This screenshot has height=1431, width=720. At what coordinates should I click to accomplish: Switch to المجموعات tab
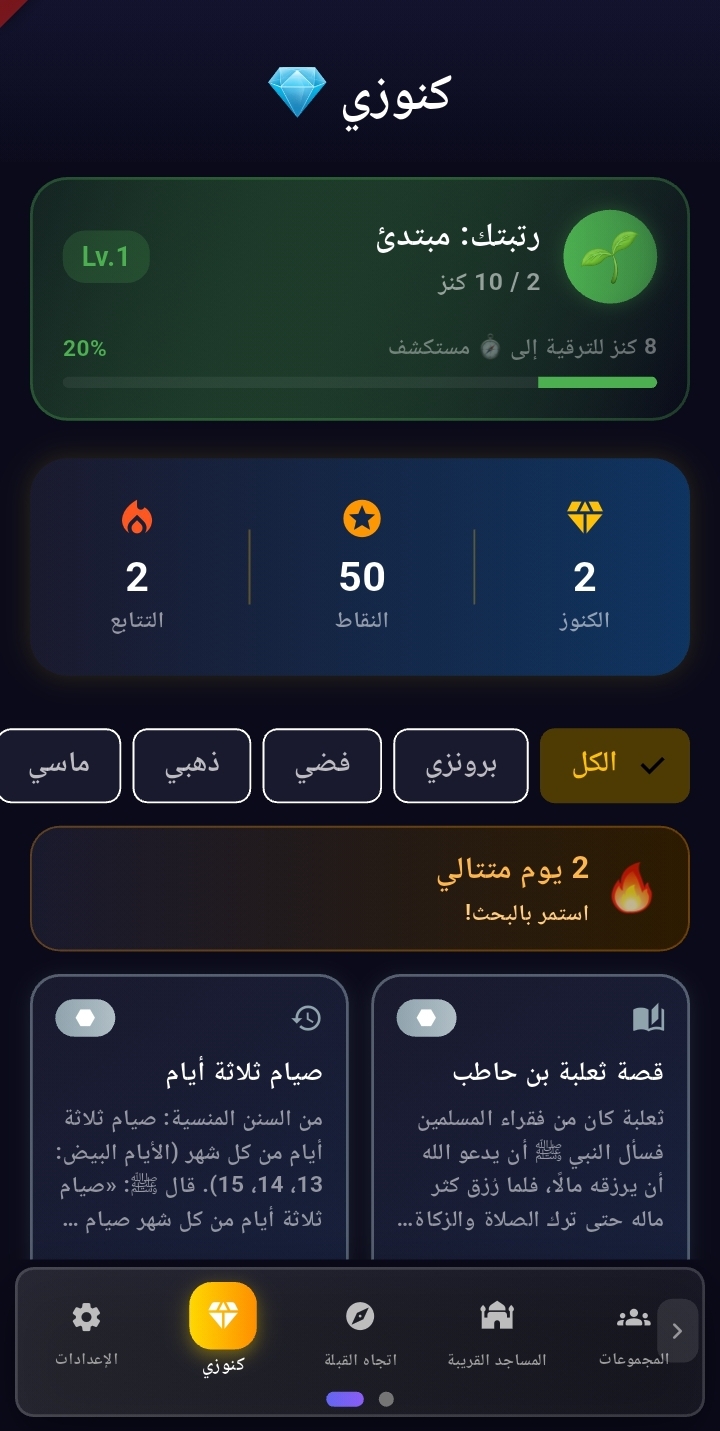632,1332
